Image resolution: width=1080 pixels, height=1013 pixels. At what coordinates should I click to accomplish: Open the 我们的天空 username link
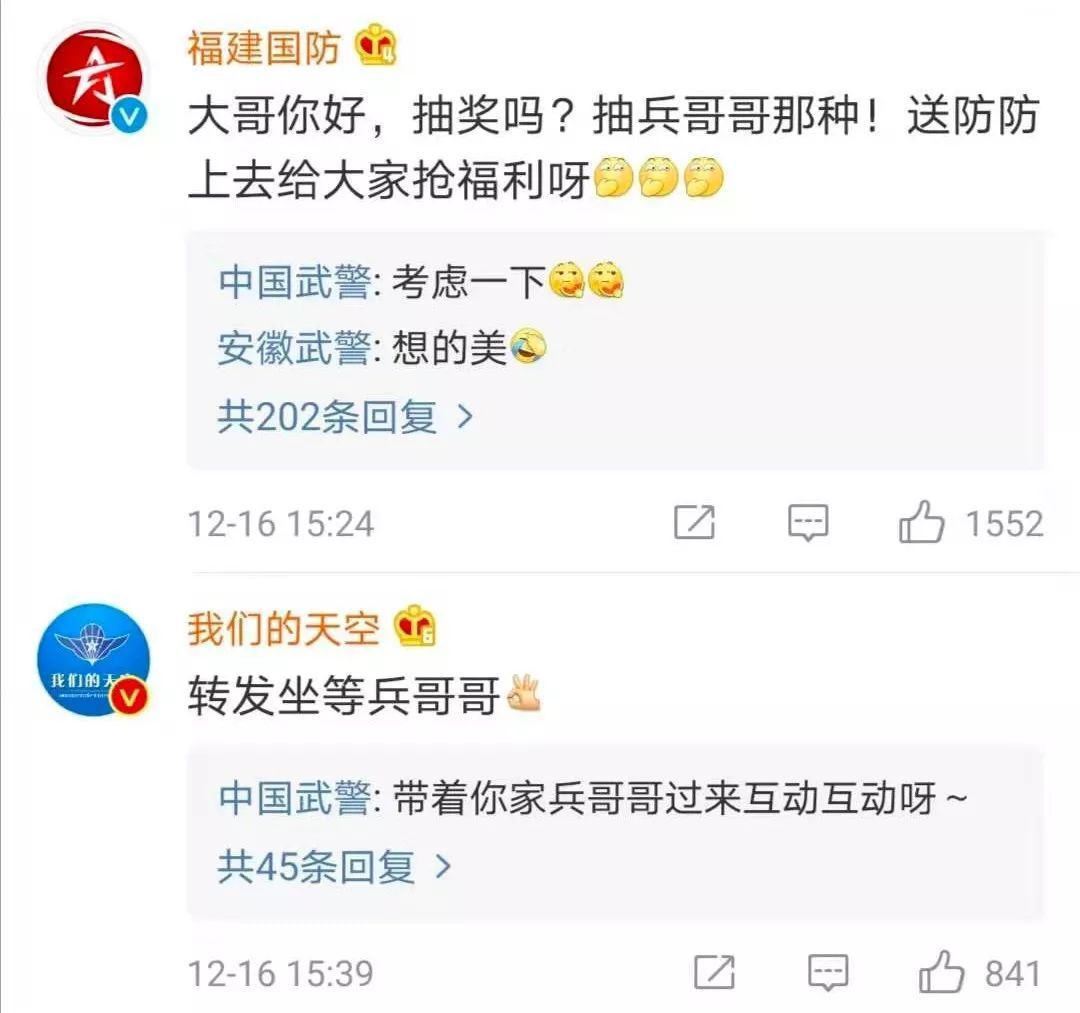tap(284, 629)
